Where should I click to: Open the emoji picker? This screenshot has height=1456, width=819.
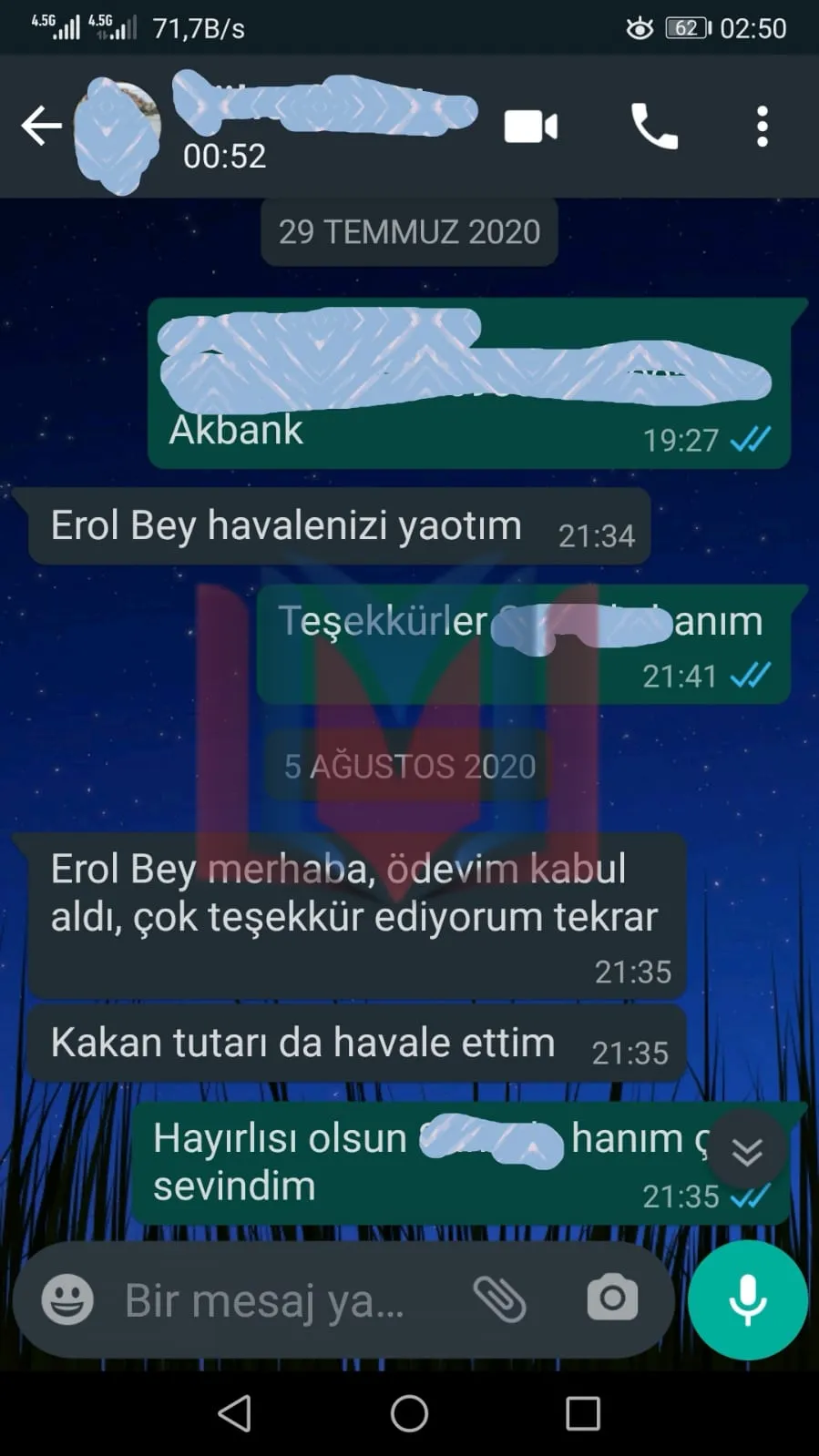coord(67,1298)
